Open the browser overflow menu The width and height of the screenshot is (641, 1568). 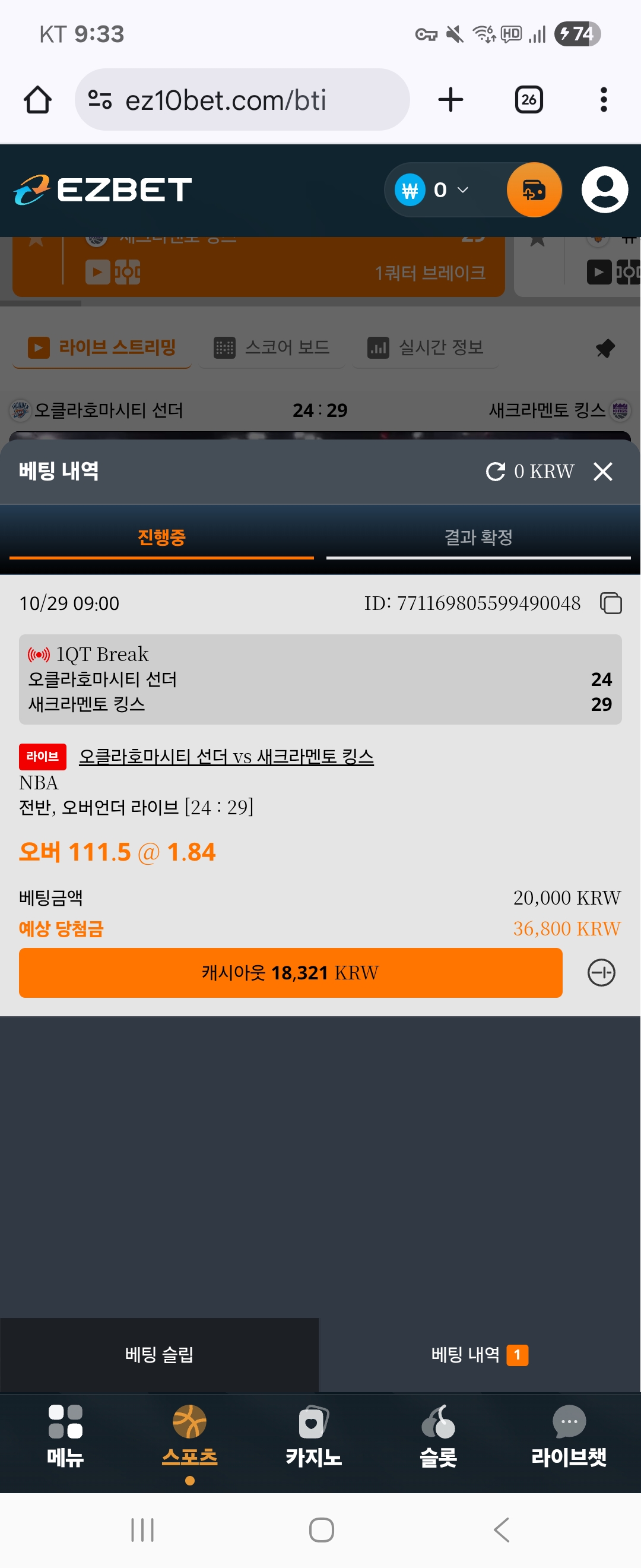click(x=603, y=100)
